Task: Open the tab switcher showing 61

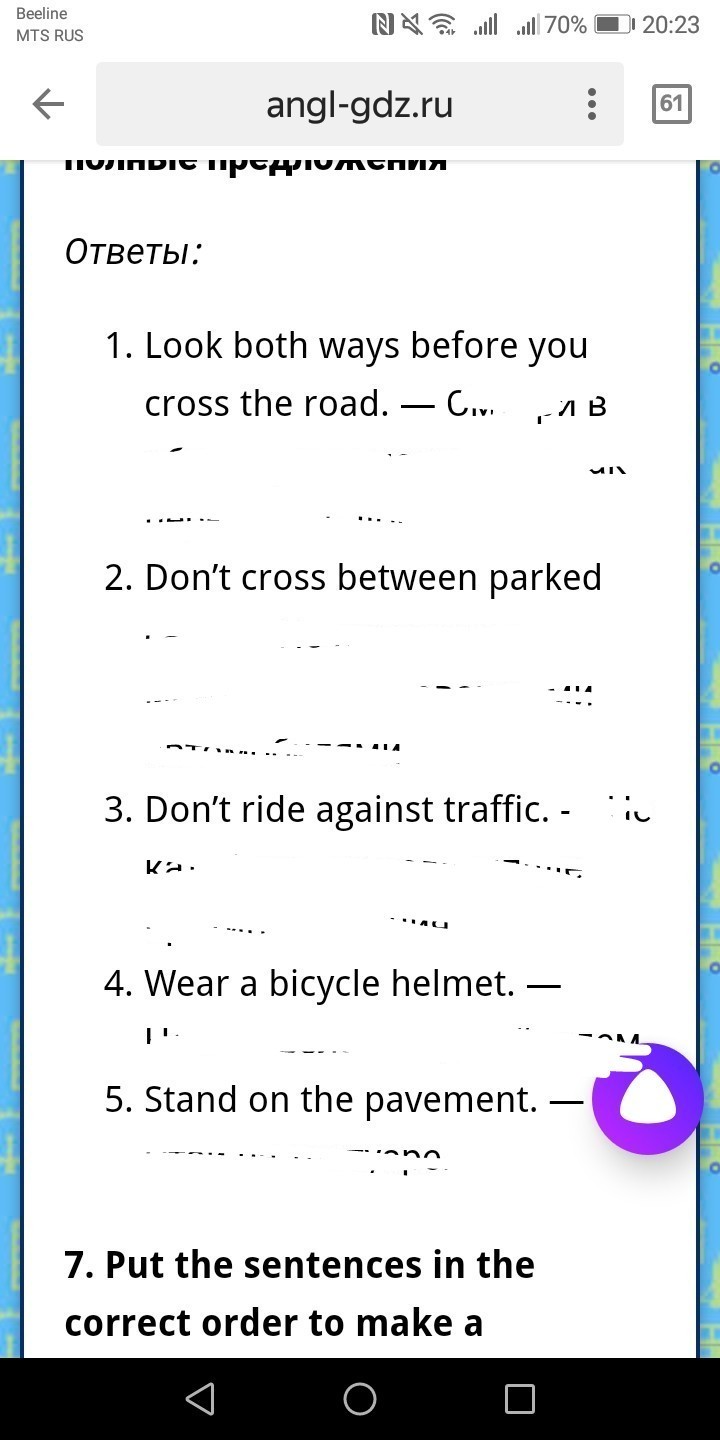Action: tap(671, 104)
